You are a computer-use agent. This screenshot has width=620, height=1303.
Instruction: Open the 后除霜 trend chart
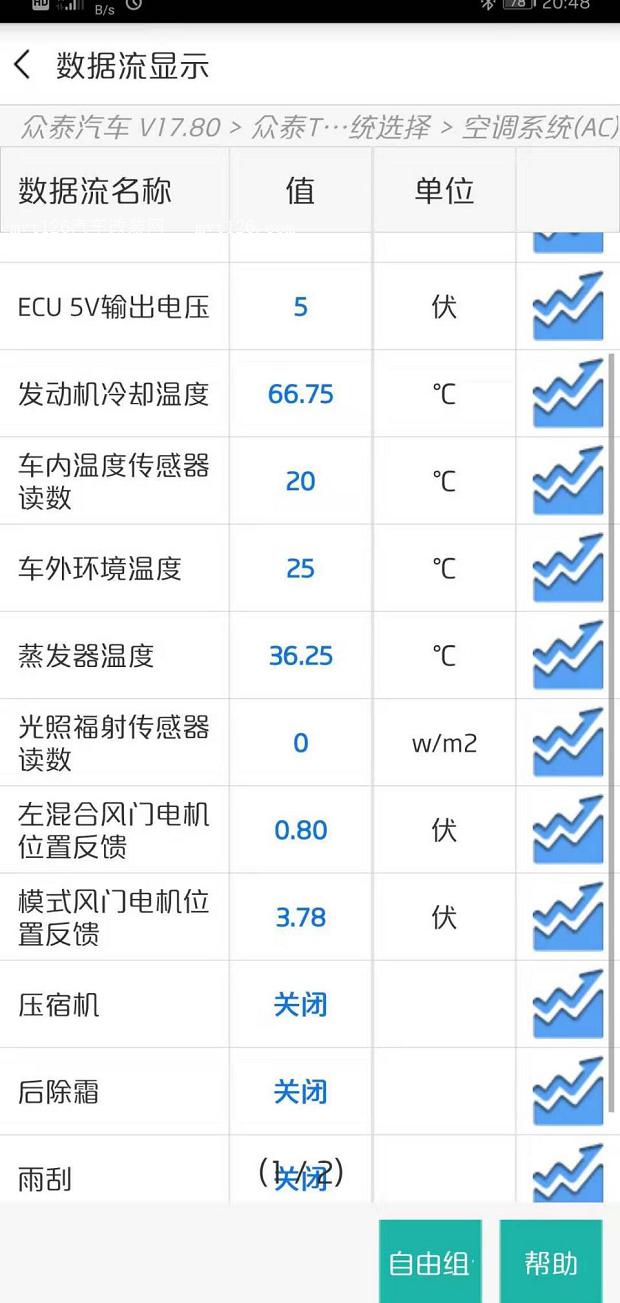[x=568, y=1091]
